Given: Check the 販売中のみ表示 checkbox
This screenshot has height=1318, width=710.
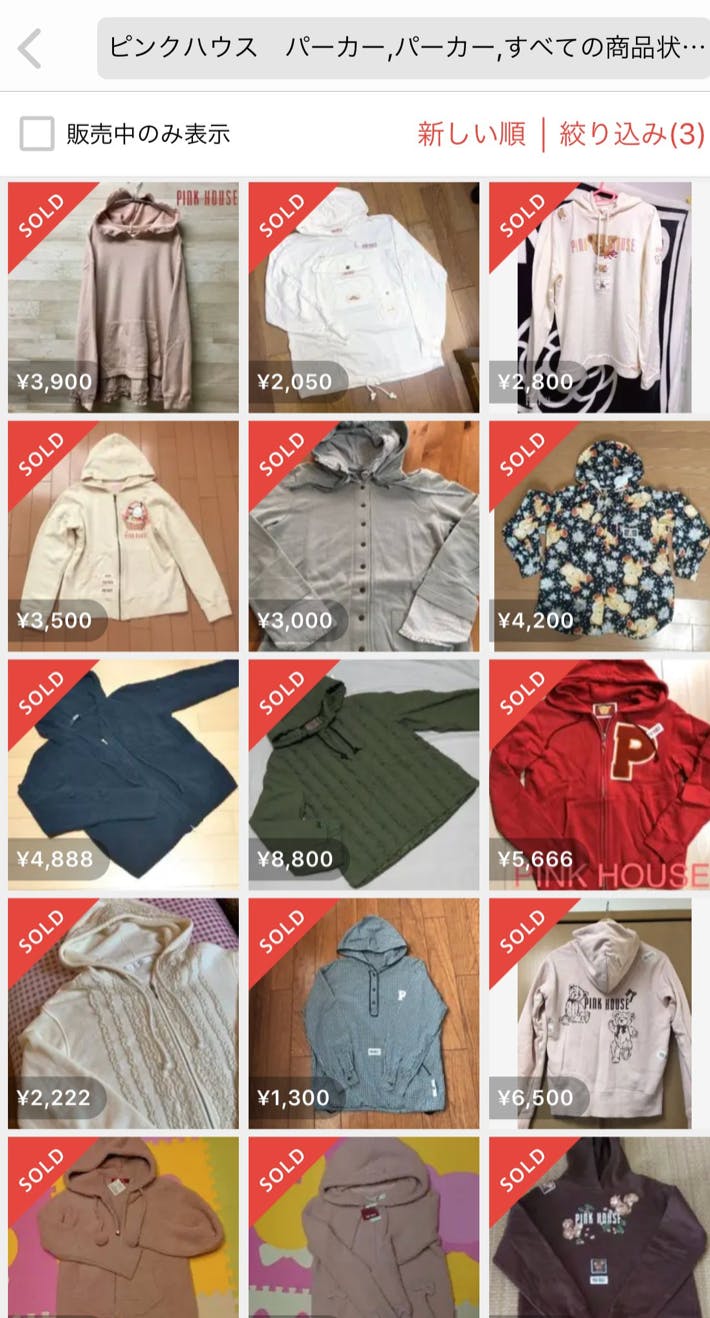Looking at the screenshot, I should (x=37, y=133).
